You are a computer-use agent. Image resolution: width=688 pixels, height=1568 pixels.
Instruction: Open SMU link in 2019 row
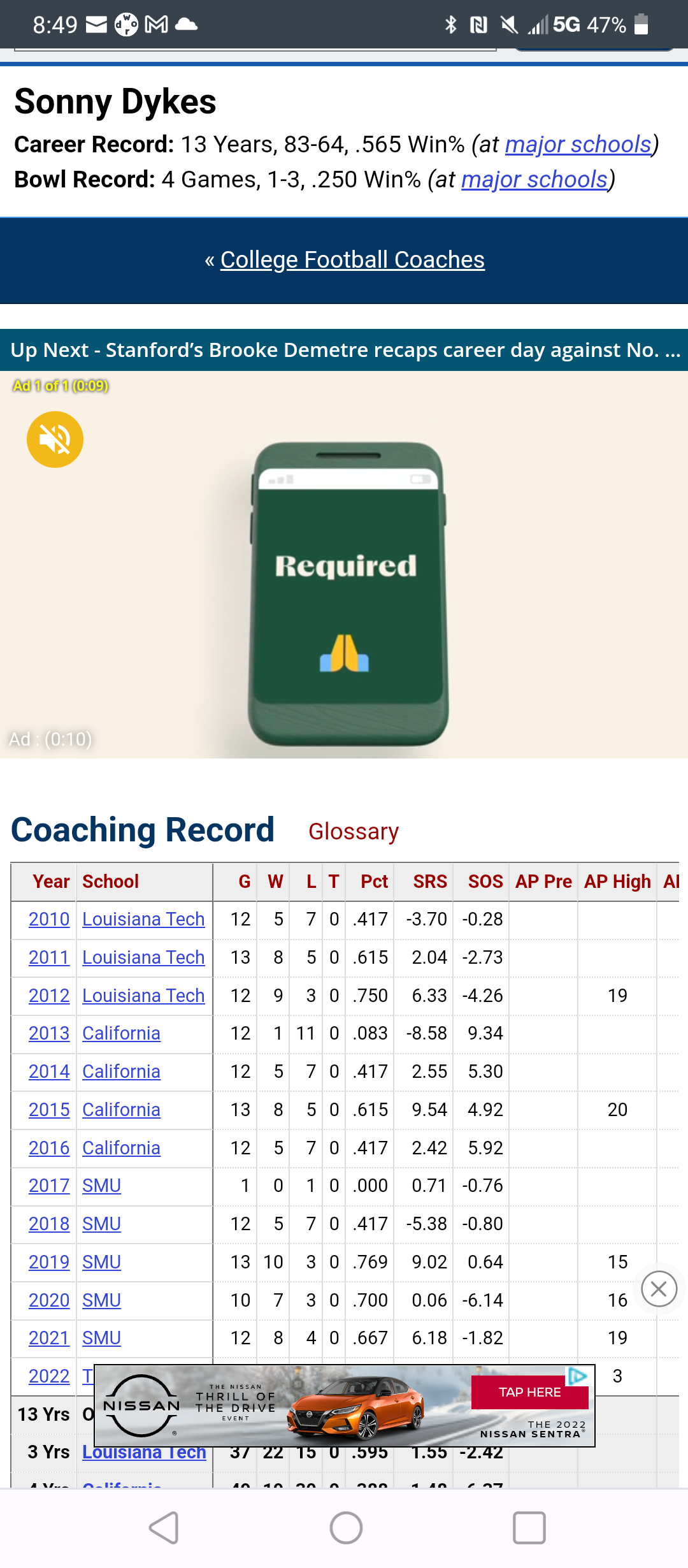pos(101,1262)
